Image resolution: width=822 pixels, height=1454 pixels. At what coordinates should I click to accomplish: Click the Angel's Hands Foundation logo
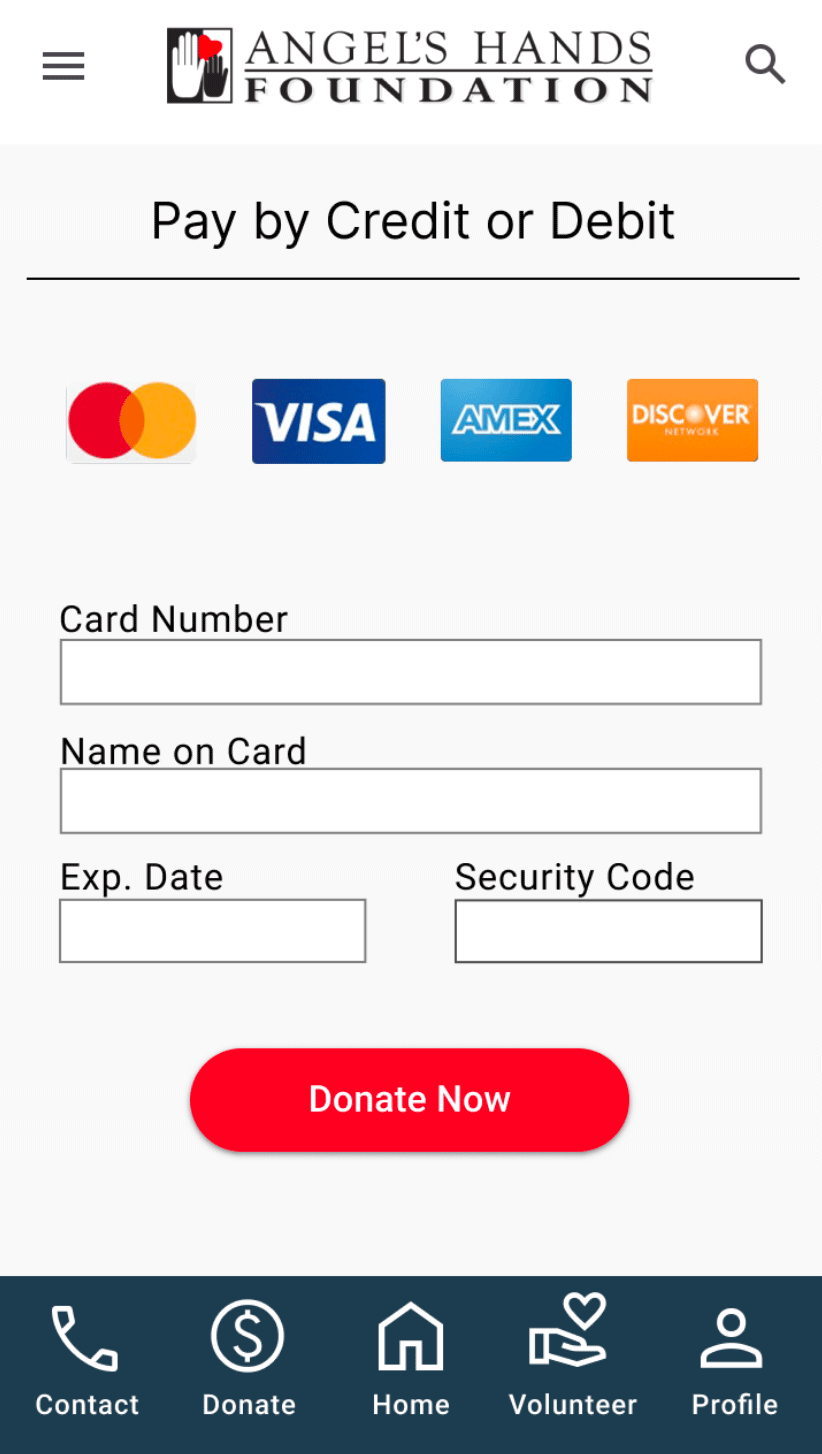(408, 67)
